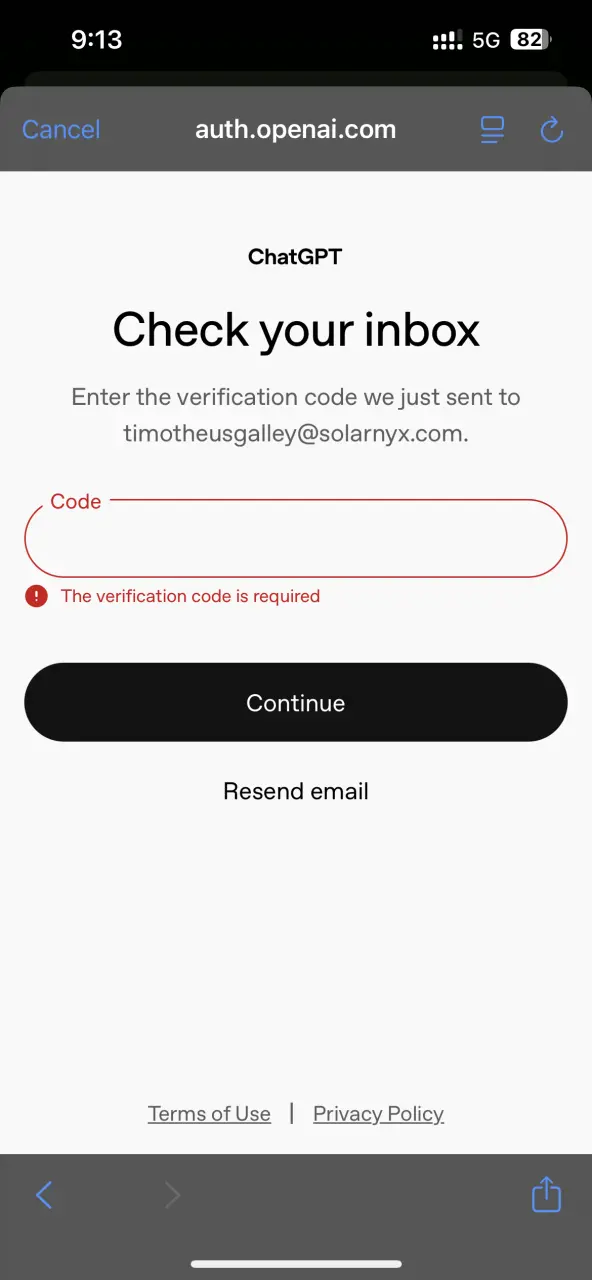Open the Privacy Policy link
The height and width of the screenshot is (1280, 592).
(x=378, y=1114)
